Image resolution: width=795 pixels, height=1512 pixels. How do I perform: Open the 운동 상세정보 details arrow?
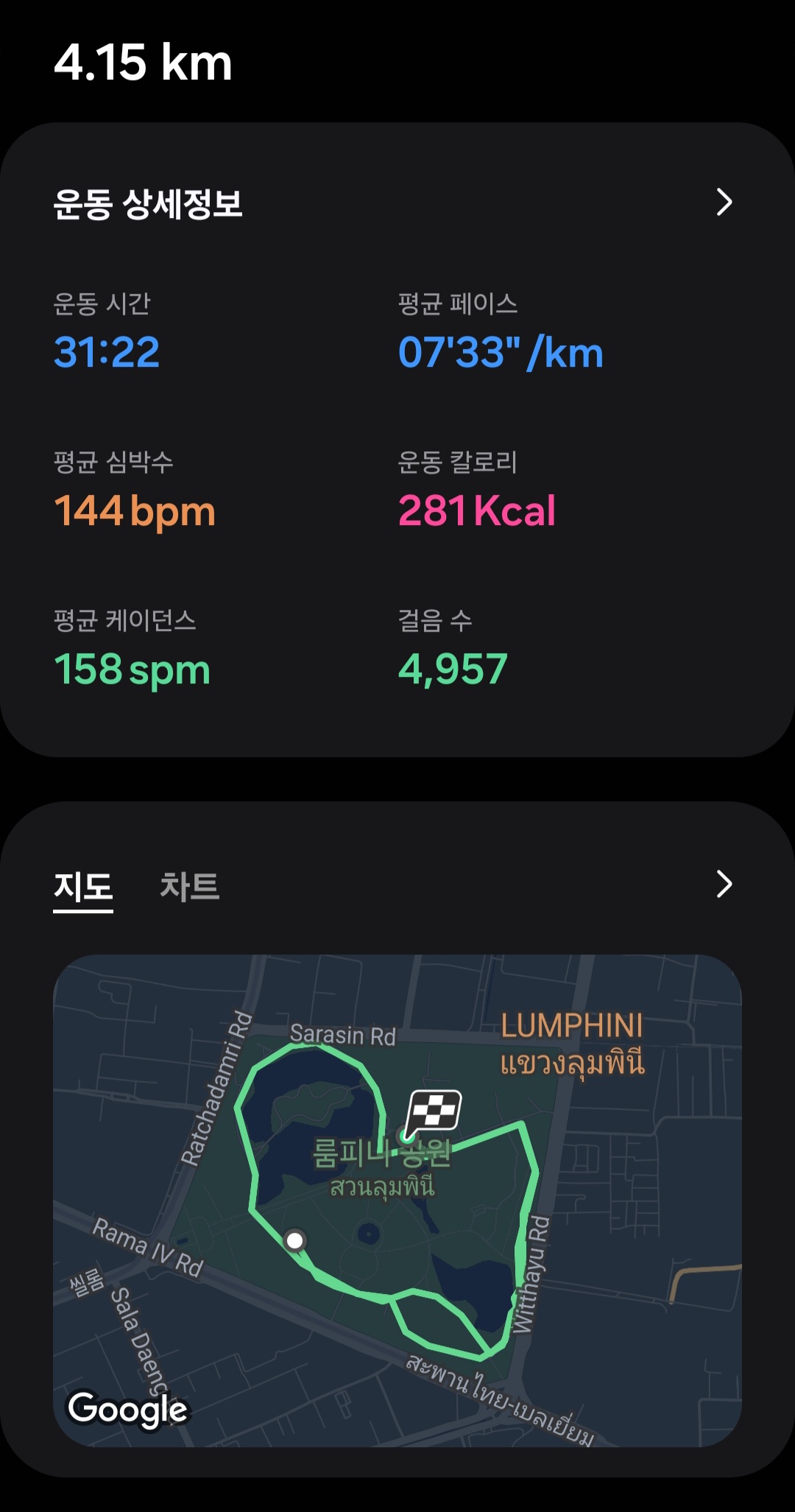click(724, 202)
